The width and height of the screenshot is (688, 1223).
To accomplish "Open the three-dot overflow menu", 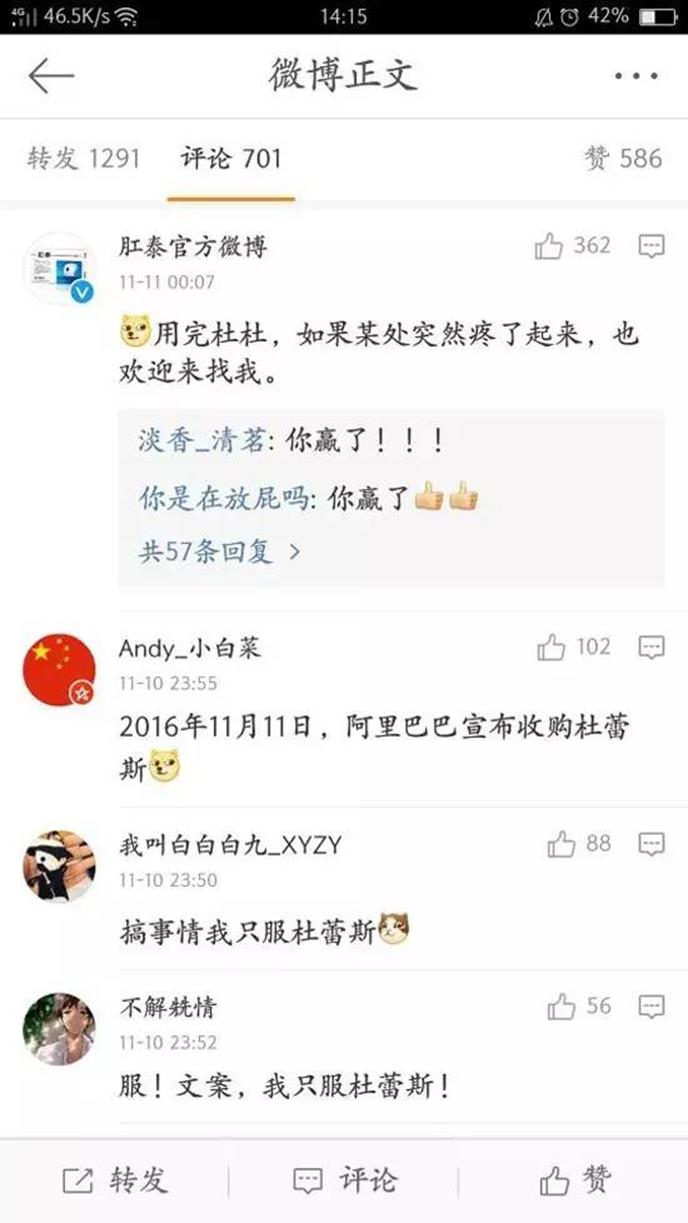I will point(635,76).
